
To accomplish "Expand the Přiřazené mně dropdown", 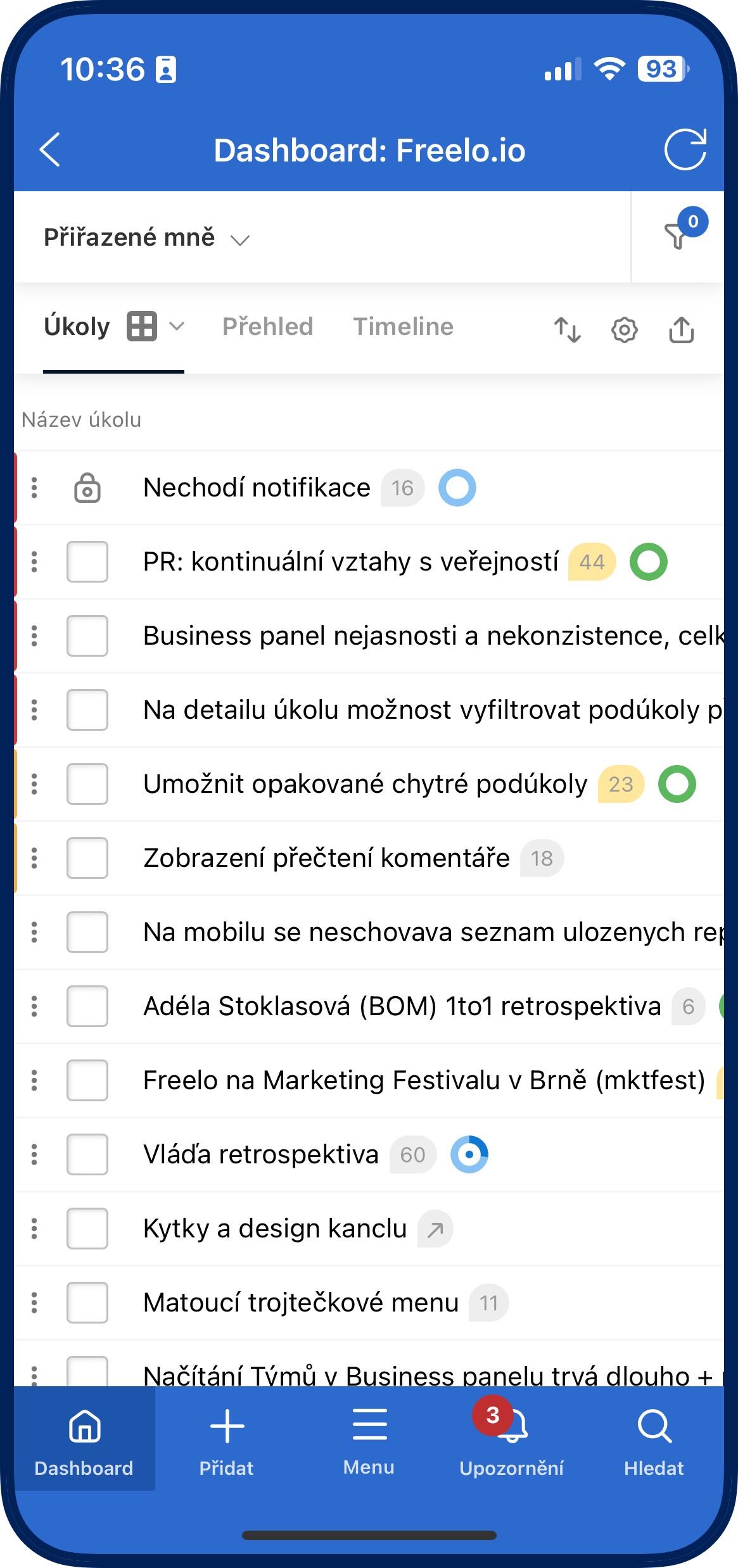I will point(147,237).
